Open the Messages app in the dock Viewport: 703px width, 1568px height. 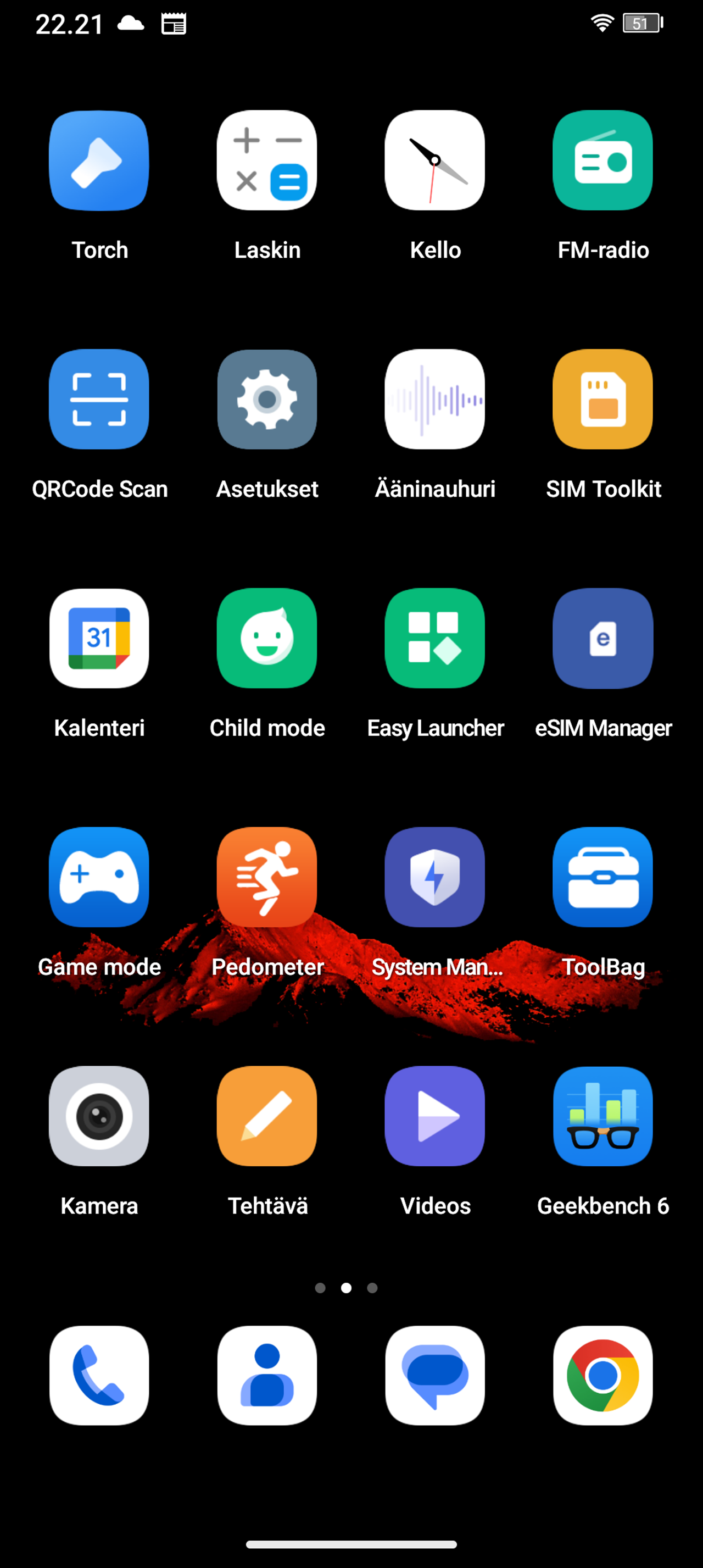tap(435, 1376)
